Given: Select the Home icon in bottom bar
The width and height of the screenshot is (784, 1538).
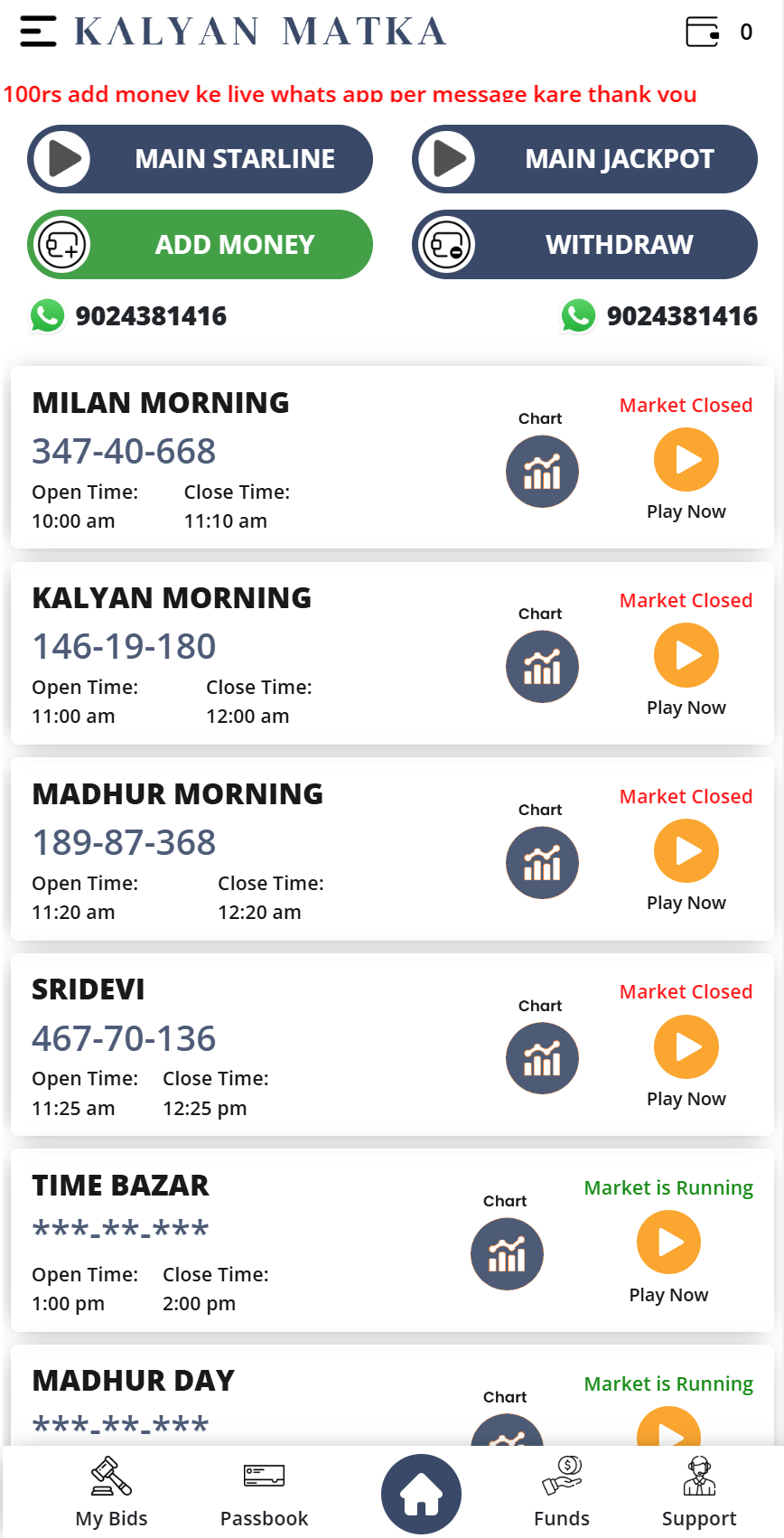Looking at the screenshot, I should (x=421, y=1493).
